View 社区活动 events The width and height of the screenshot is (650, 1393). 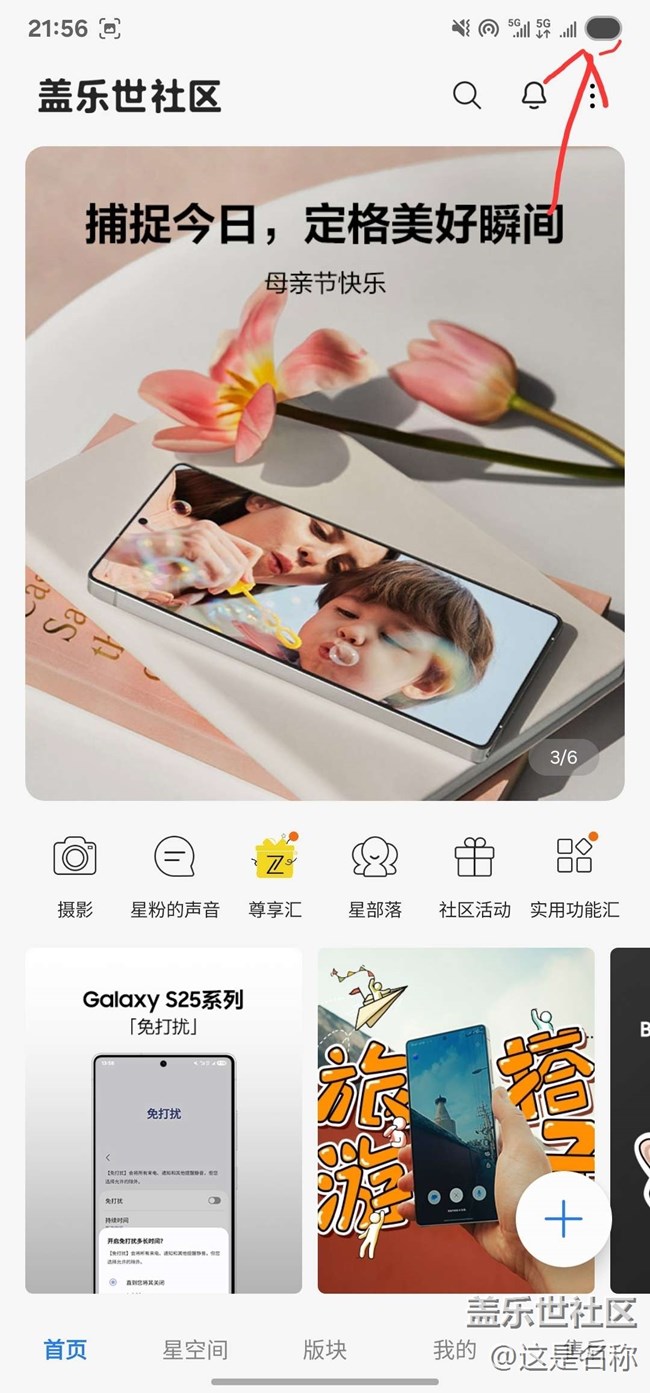click(x=474, y=875)
